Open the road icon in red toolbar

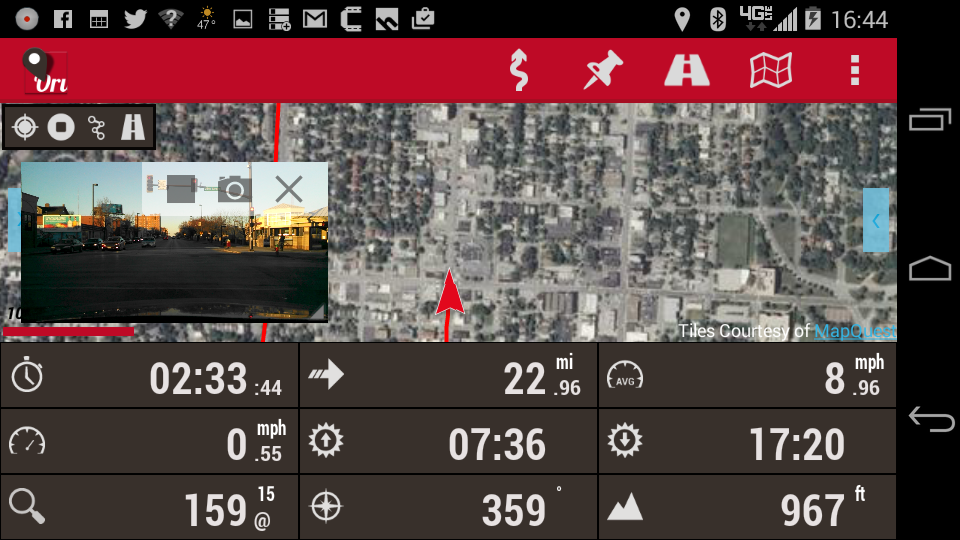click(687, 71)
